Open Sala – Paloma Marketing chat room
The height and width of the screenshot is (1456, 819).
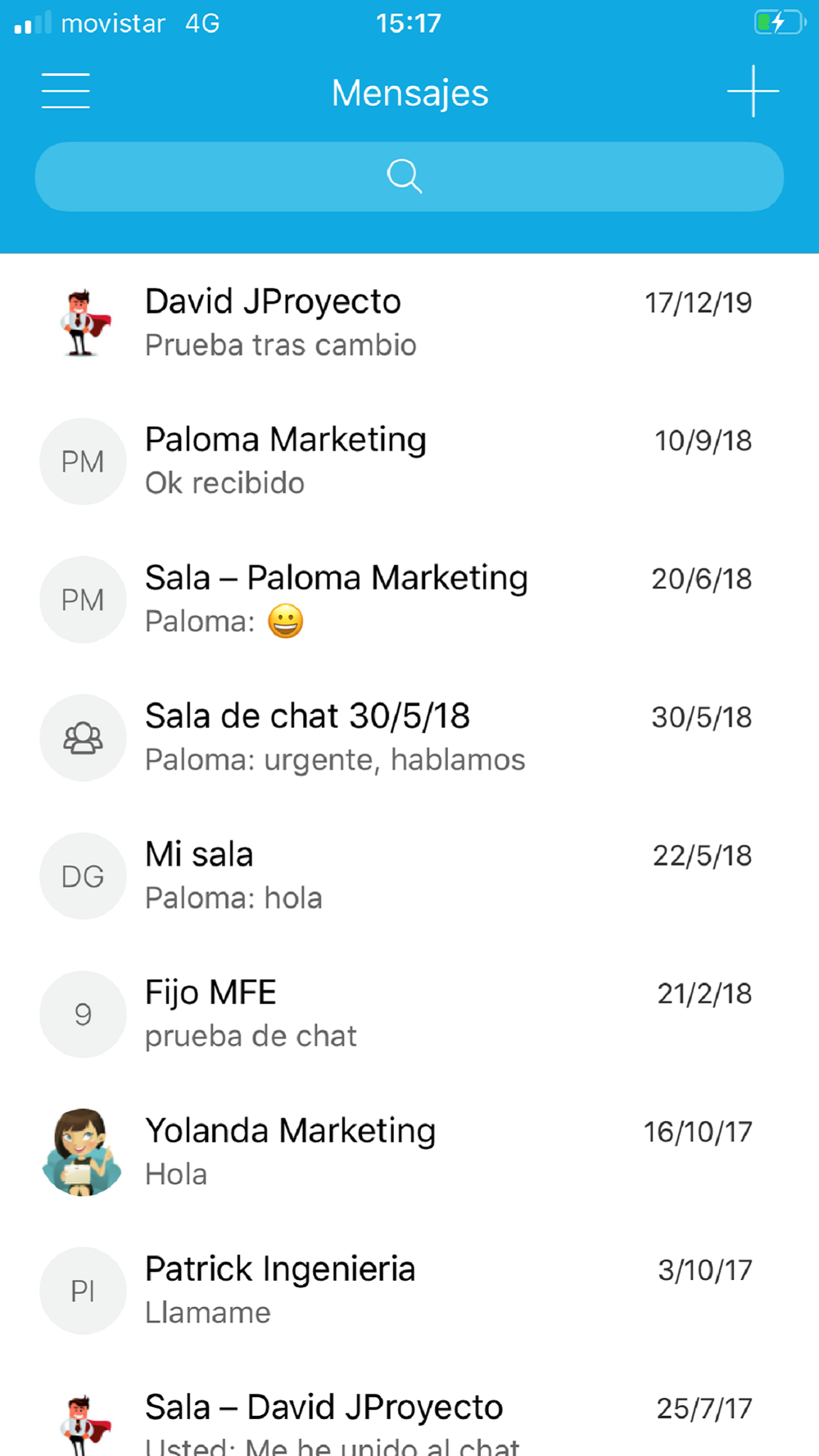click(409, 599)
